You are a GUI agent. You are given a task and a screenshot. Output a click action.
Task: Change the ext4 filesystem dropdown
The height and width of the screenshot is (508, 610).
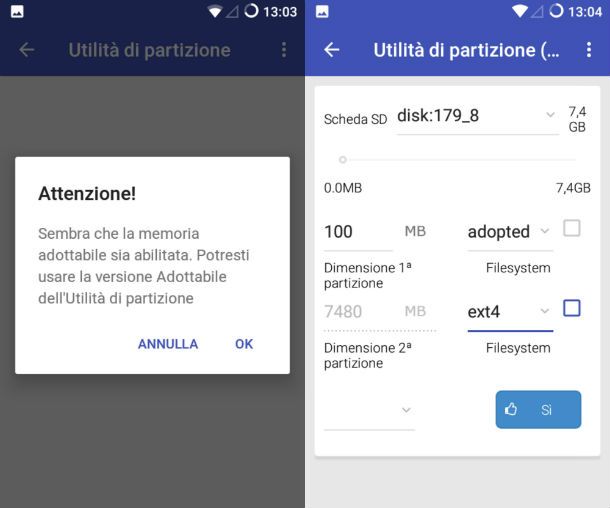point(509,312)
